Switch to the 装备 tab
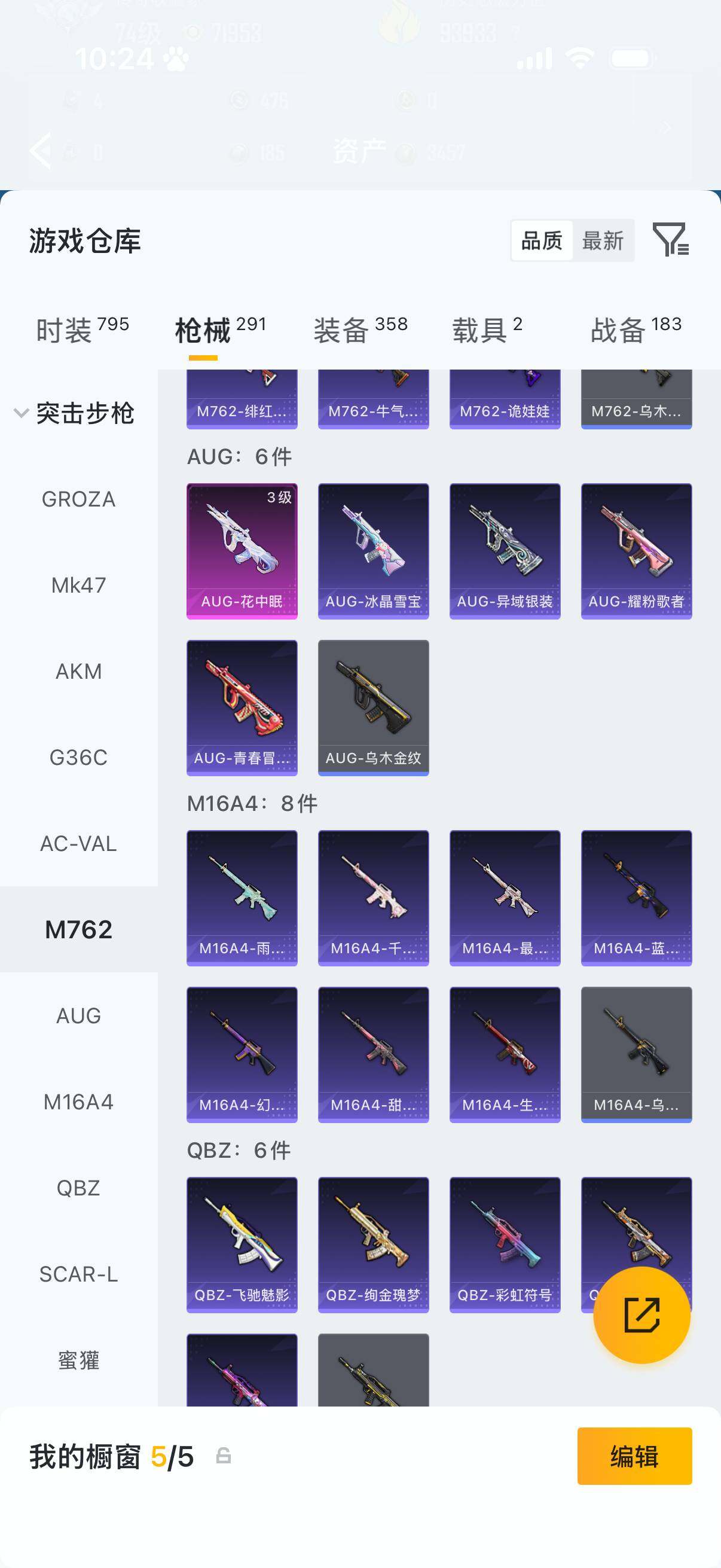 (x=360, y=331)
